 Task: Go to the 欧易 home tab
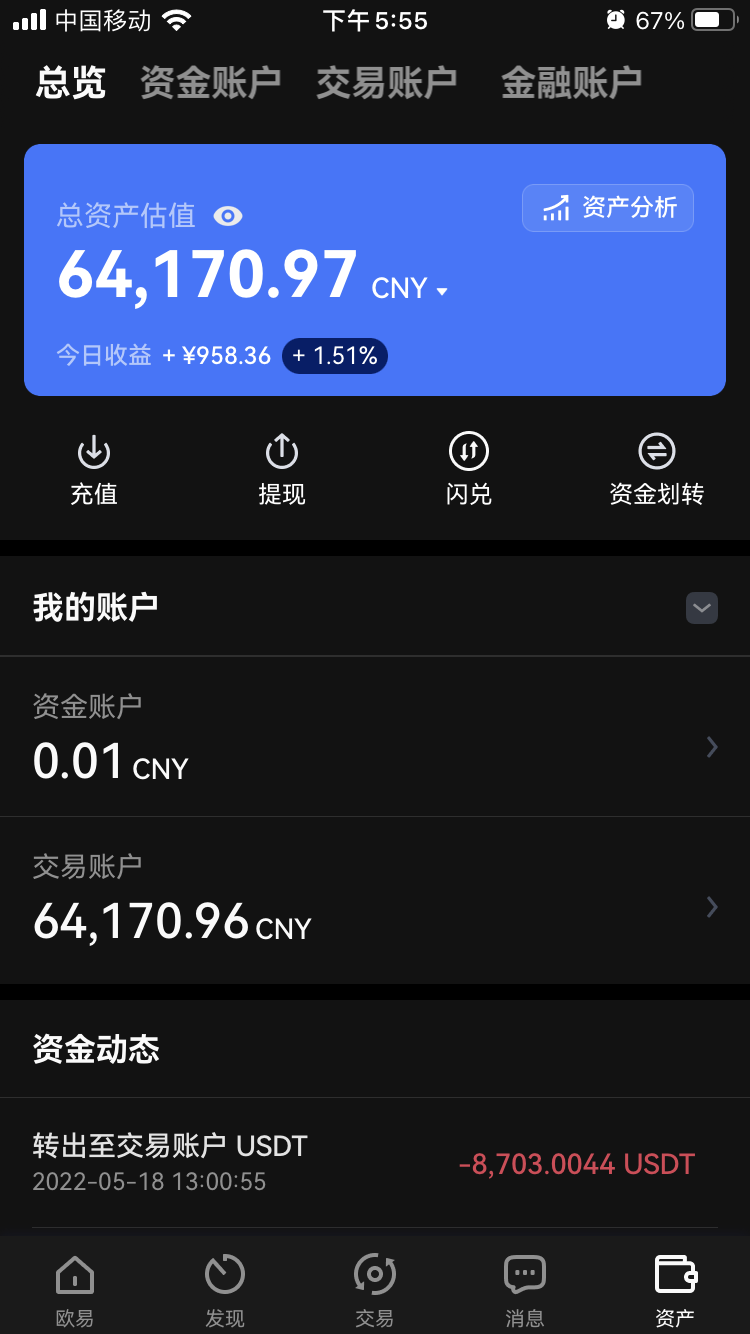point(75,1291)
